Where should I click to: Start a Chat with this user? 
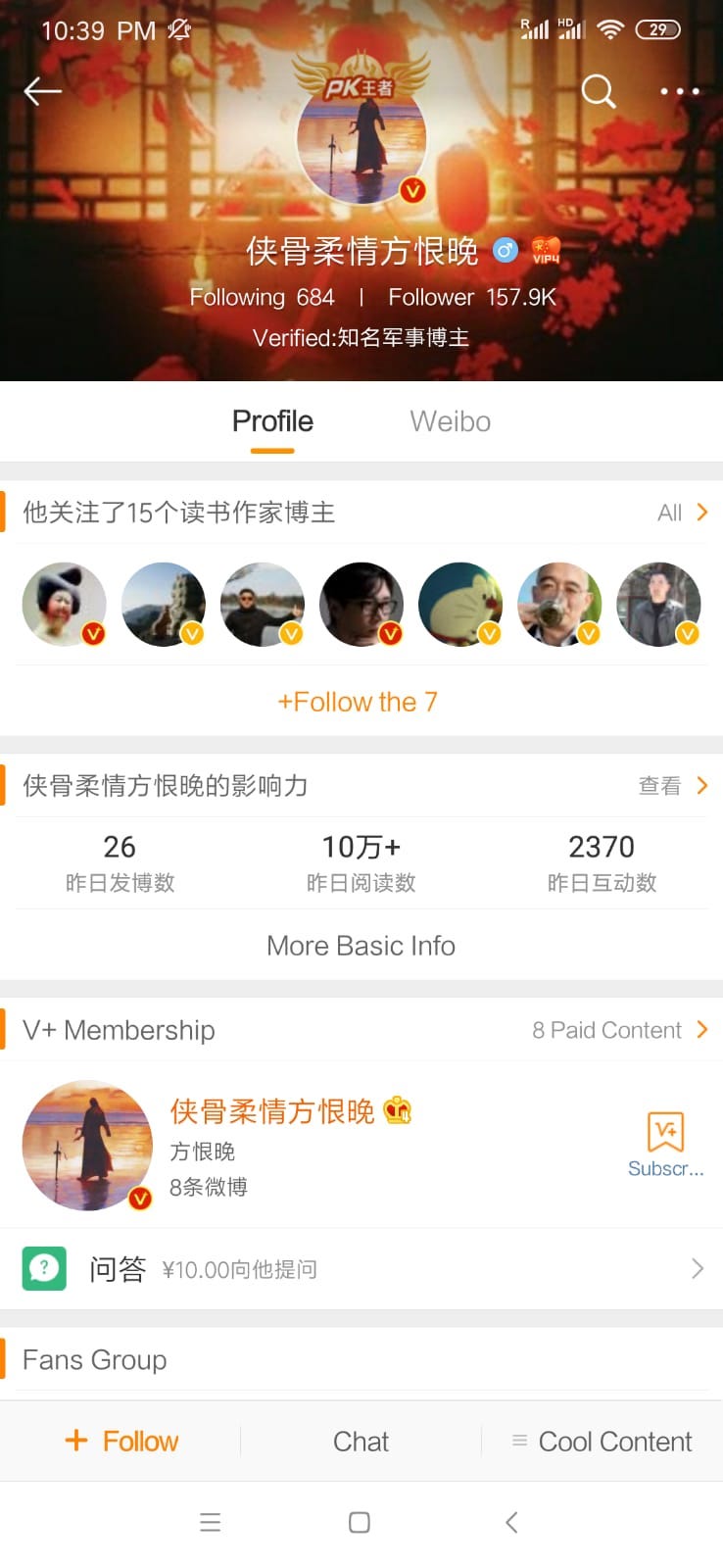[x=361, y=1442]
